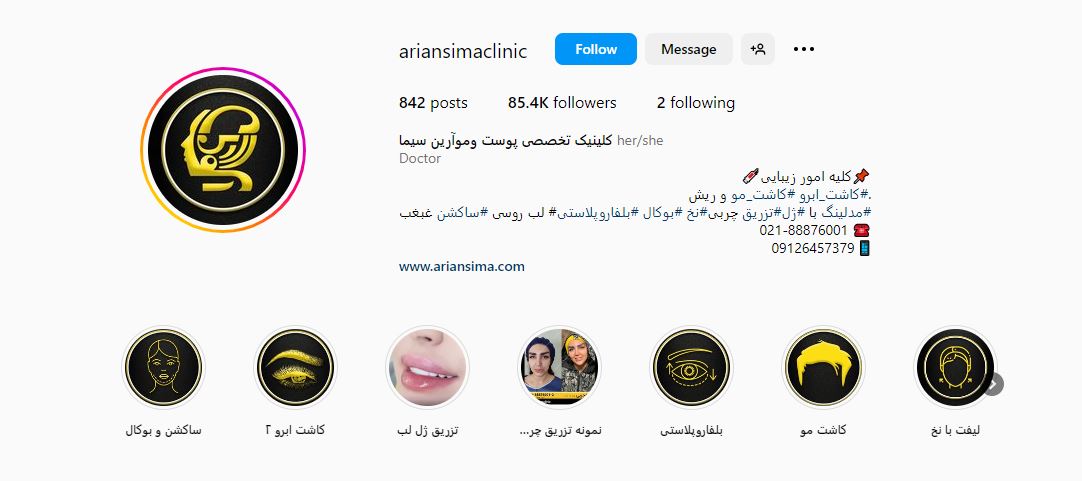View the profile picture story
Screen dimensions: 1082x481
221,150
